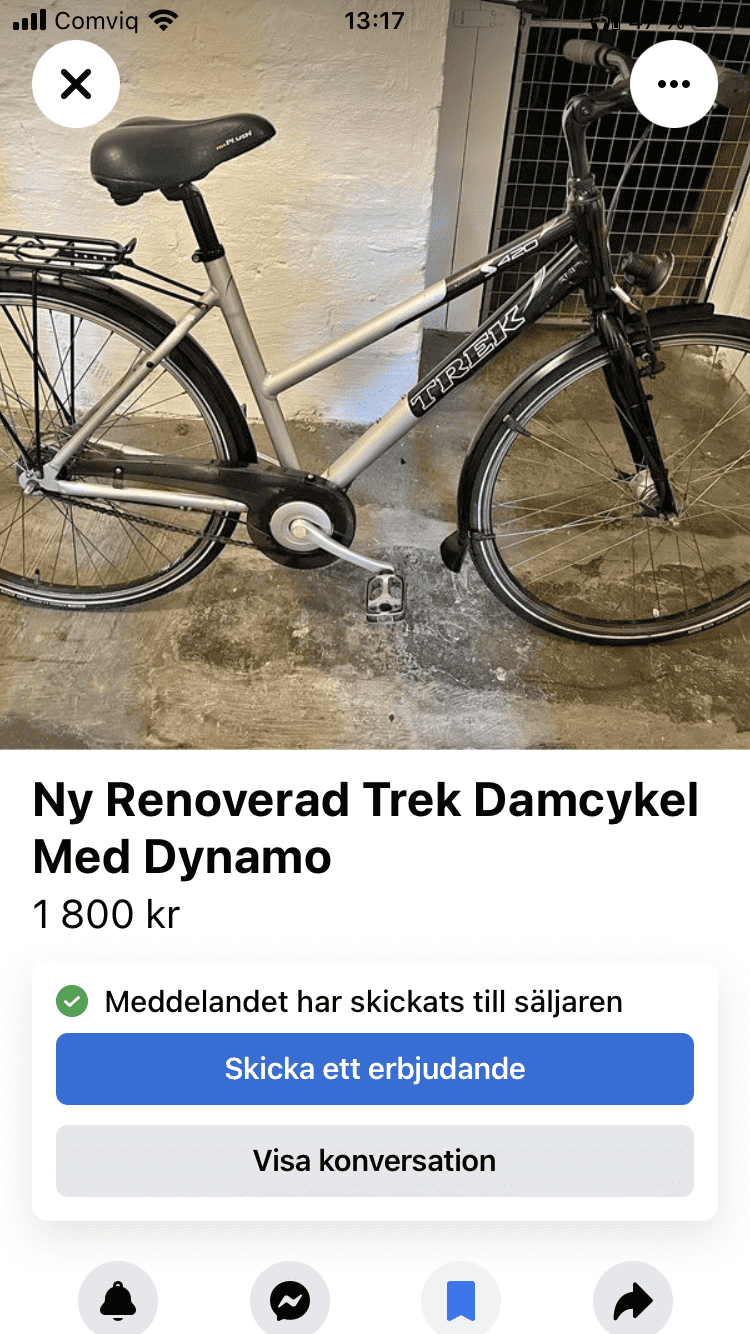Open the three-dot overflow menu

674,84
